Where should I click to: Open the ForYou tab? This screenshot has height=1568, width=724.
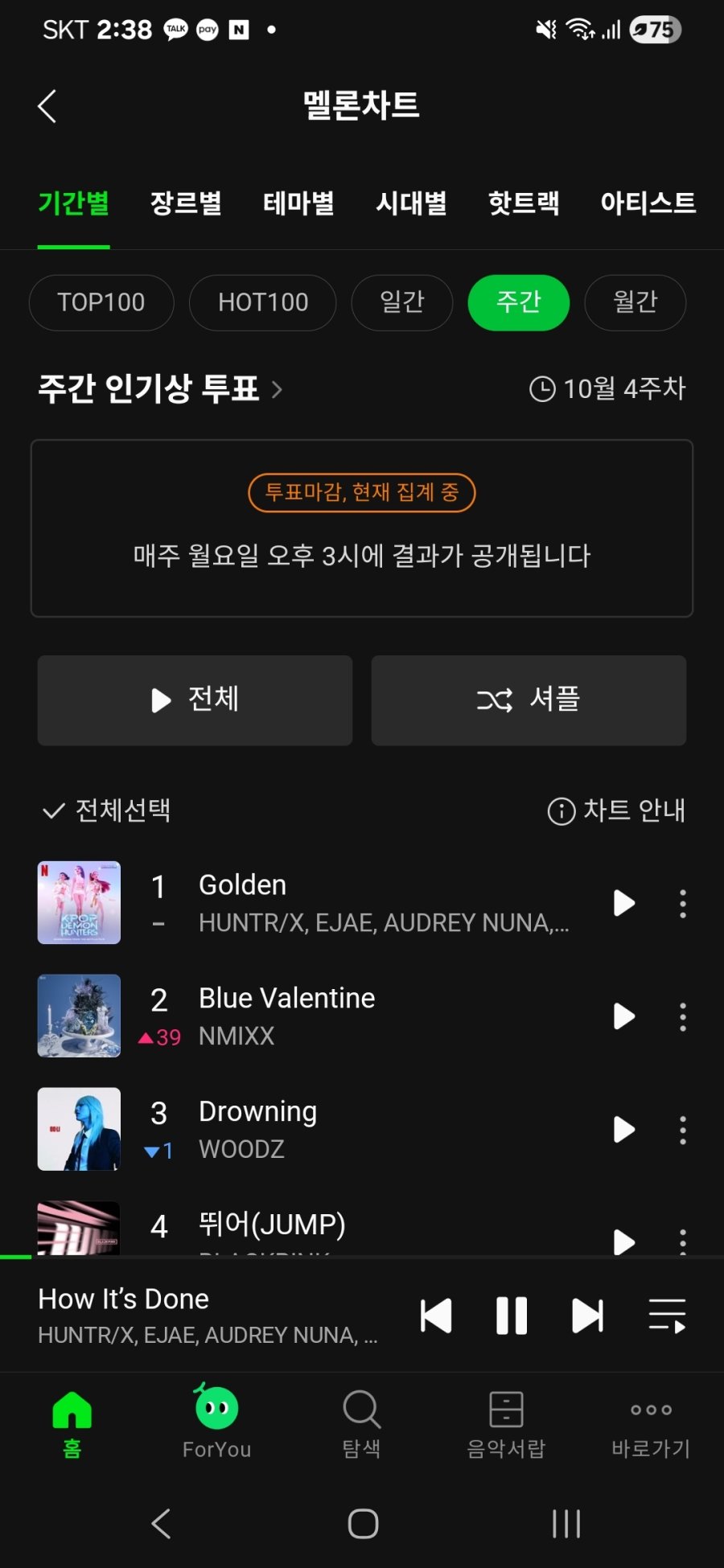click(216, 1424)
